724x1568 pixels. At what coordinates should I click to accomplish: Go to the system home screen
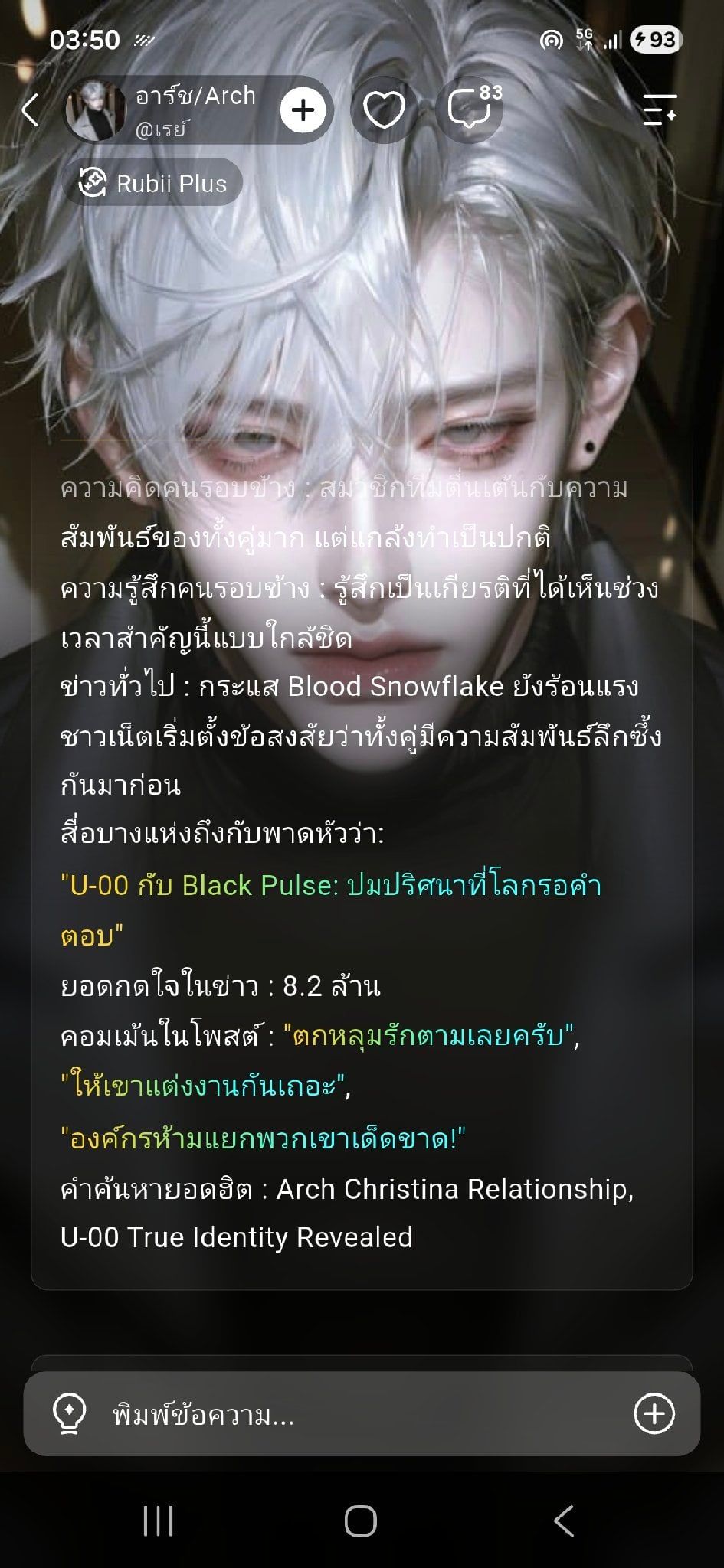click(361, 1521)
